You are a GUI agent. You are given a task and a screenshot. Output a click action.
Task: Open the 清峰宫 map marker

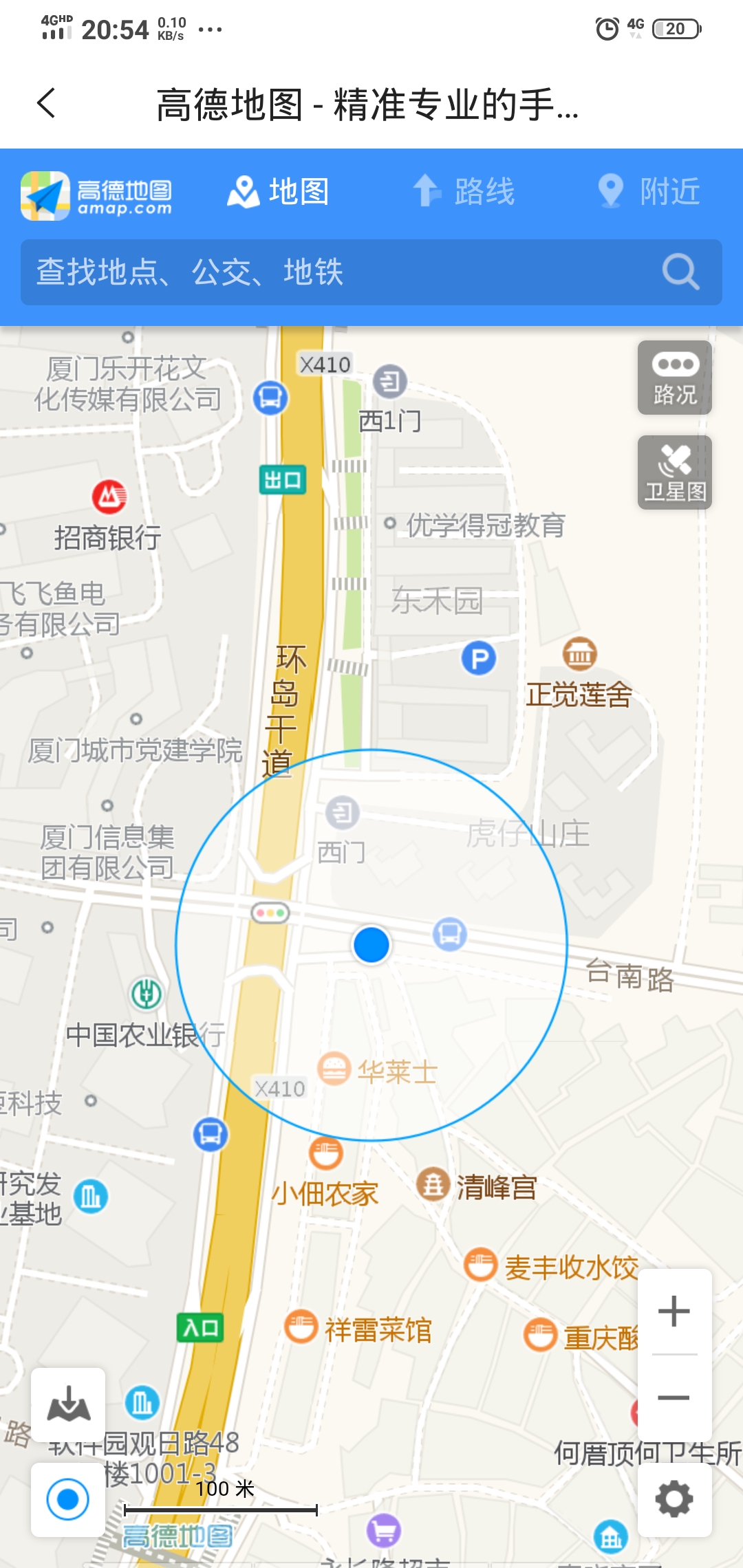[x=433, y=1185]
